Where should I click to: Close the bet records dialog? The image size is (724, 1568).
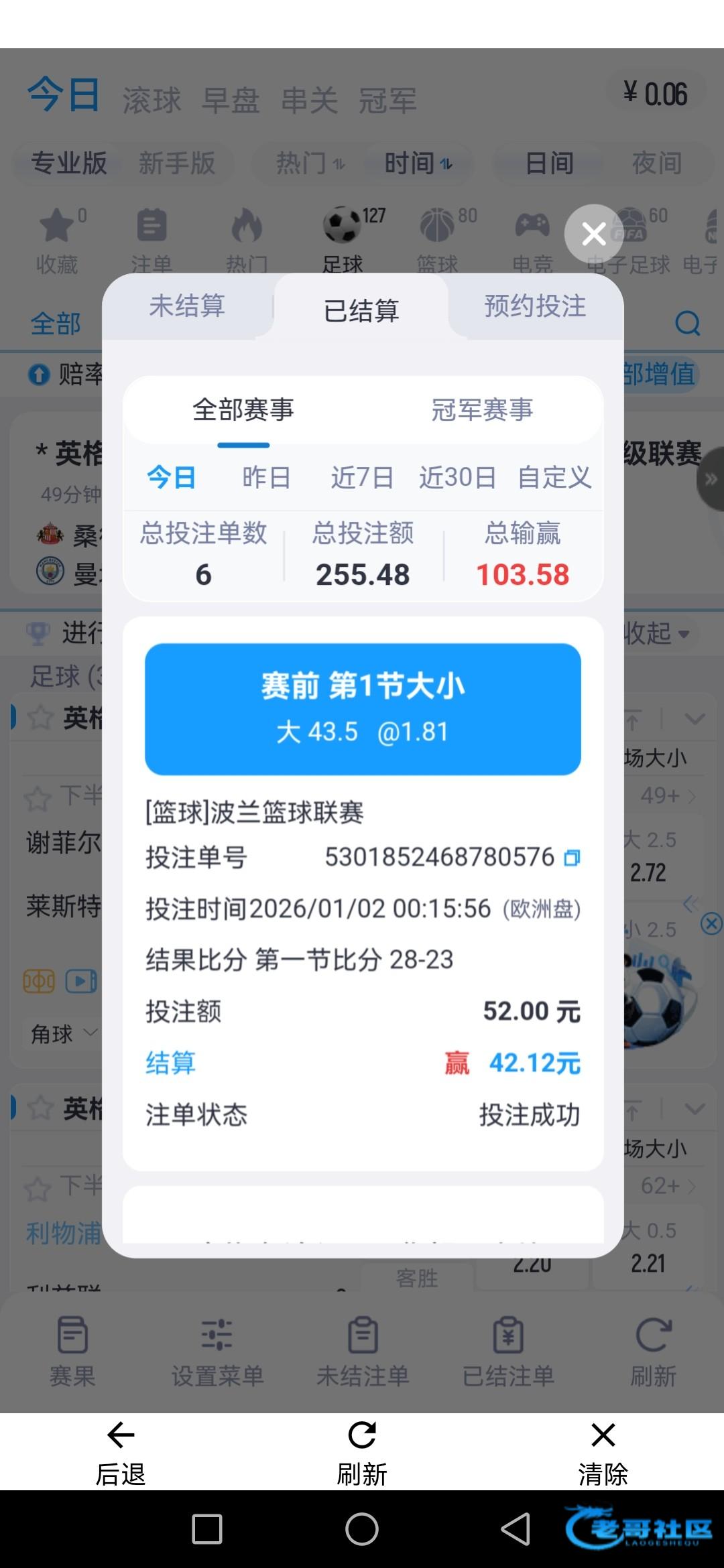coord(594,234)
